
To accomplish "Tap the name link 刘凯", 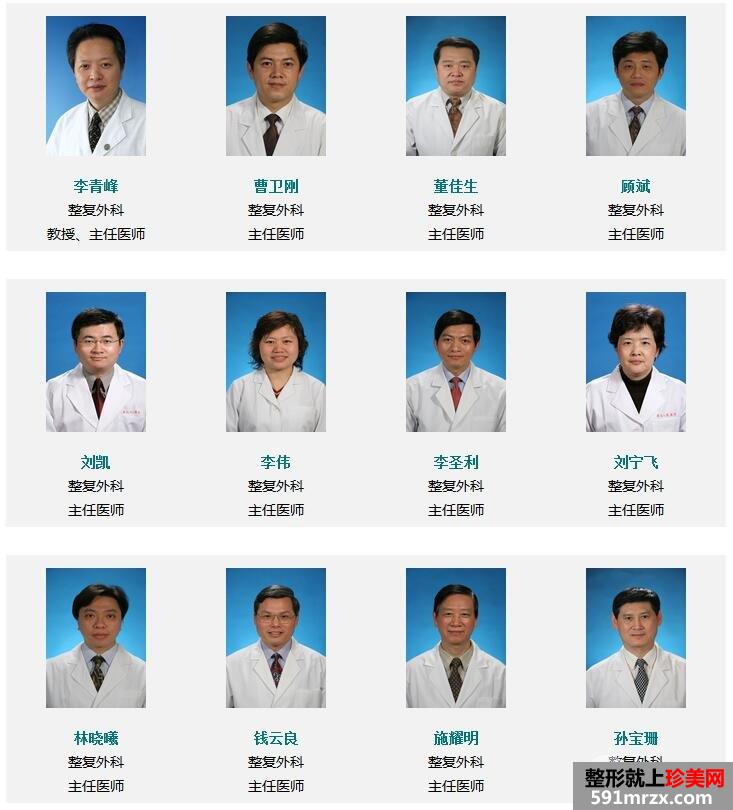I will click(96, 462).
